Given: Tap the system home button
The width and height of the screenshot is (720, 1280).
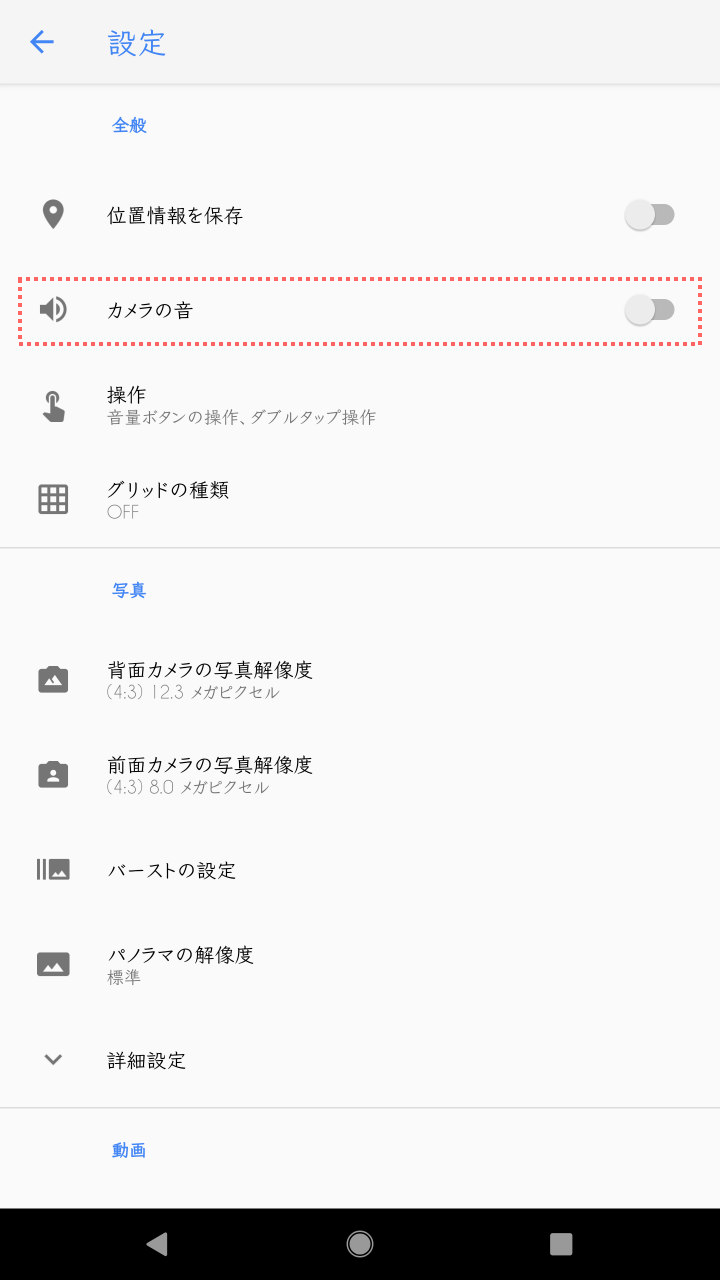Looking at the screenshot, I should (x=360, y=1244).
